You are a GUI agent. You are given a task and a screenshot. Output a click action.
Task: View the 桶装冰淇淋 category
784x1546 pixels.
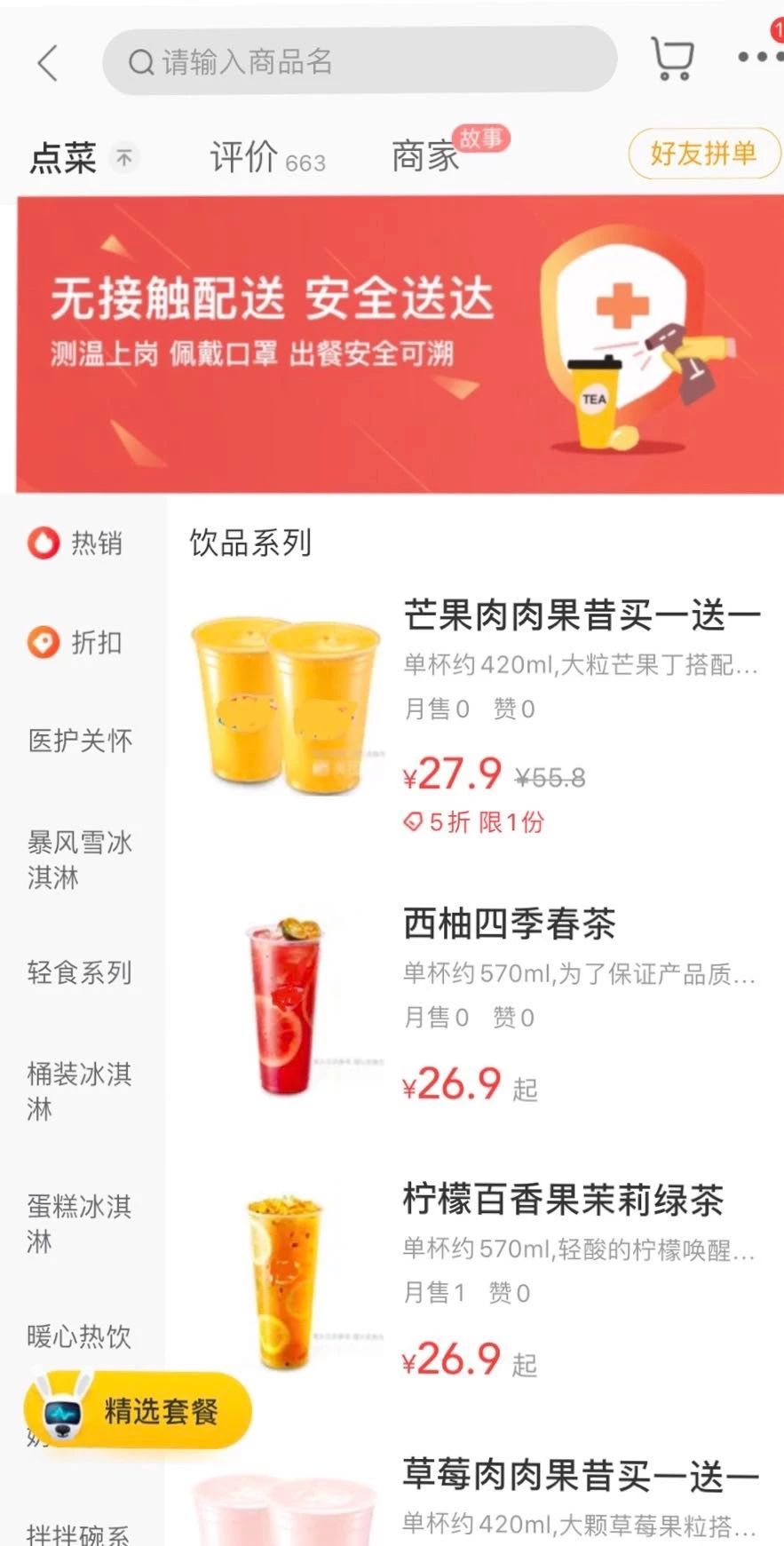pos(79,1091)
